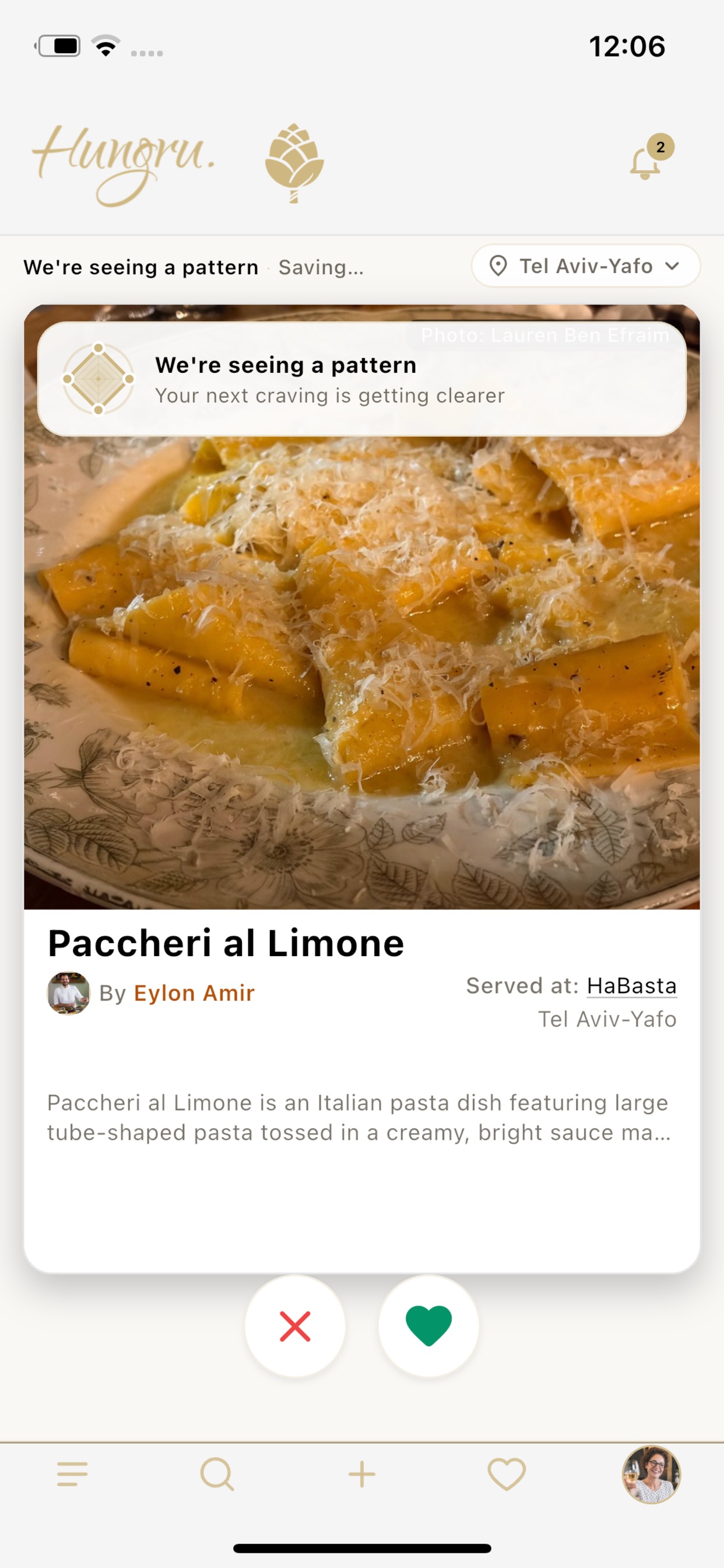Viewport: 724px width, 1568px height.
Task: View Eylon Amir's profile
Action: [194, 993]
